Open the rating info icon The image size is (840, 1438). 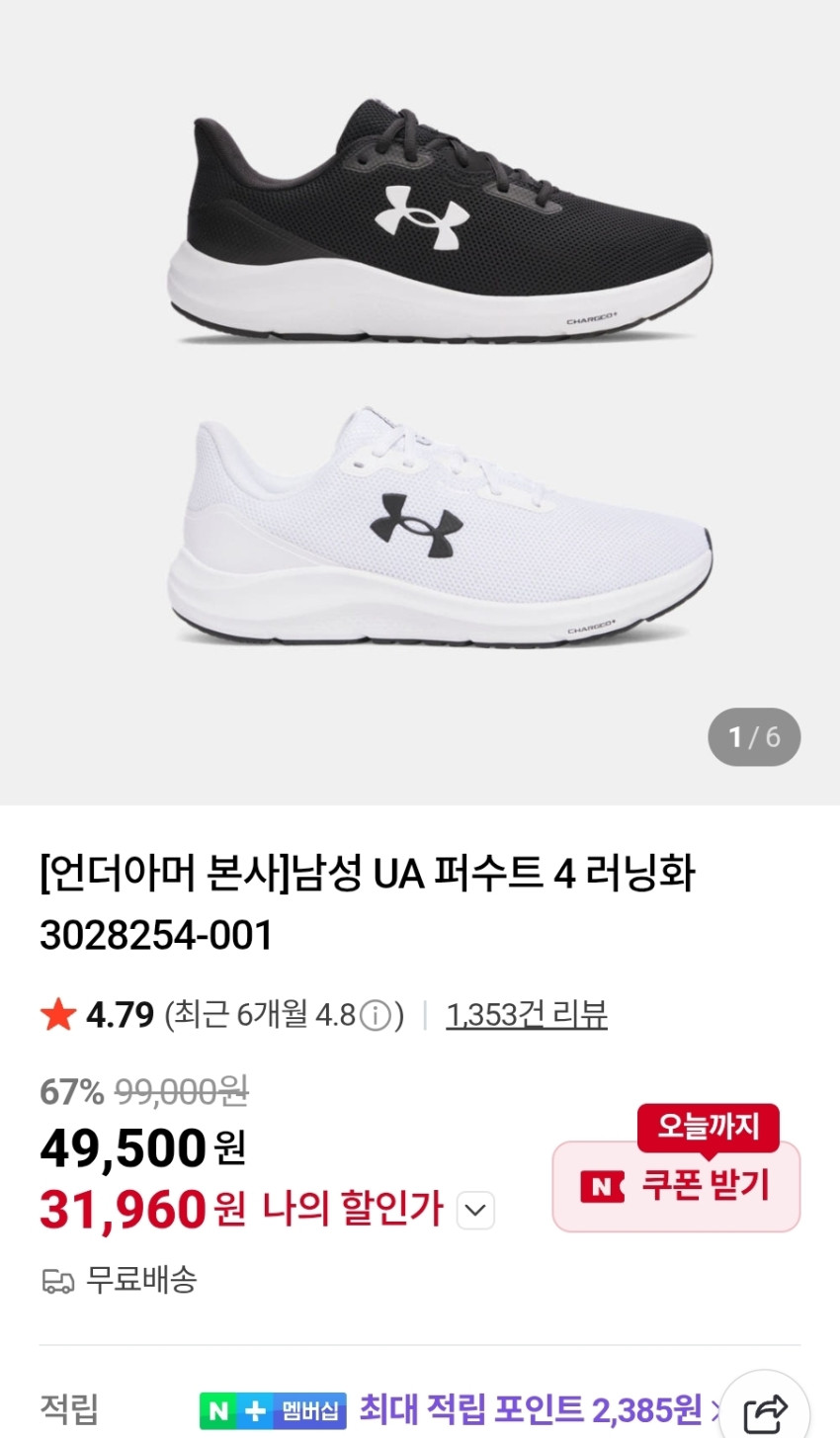[376, 1016]
